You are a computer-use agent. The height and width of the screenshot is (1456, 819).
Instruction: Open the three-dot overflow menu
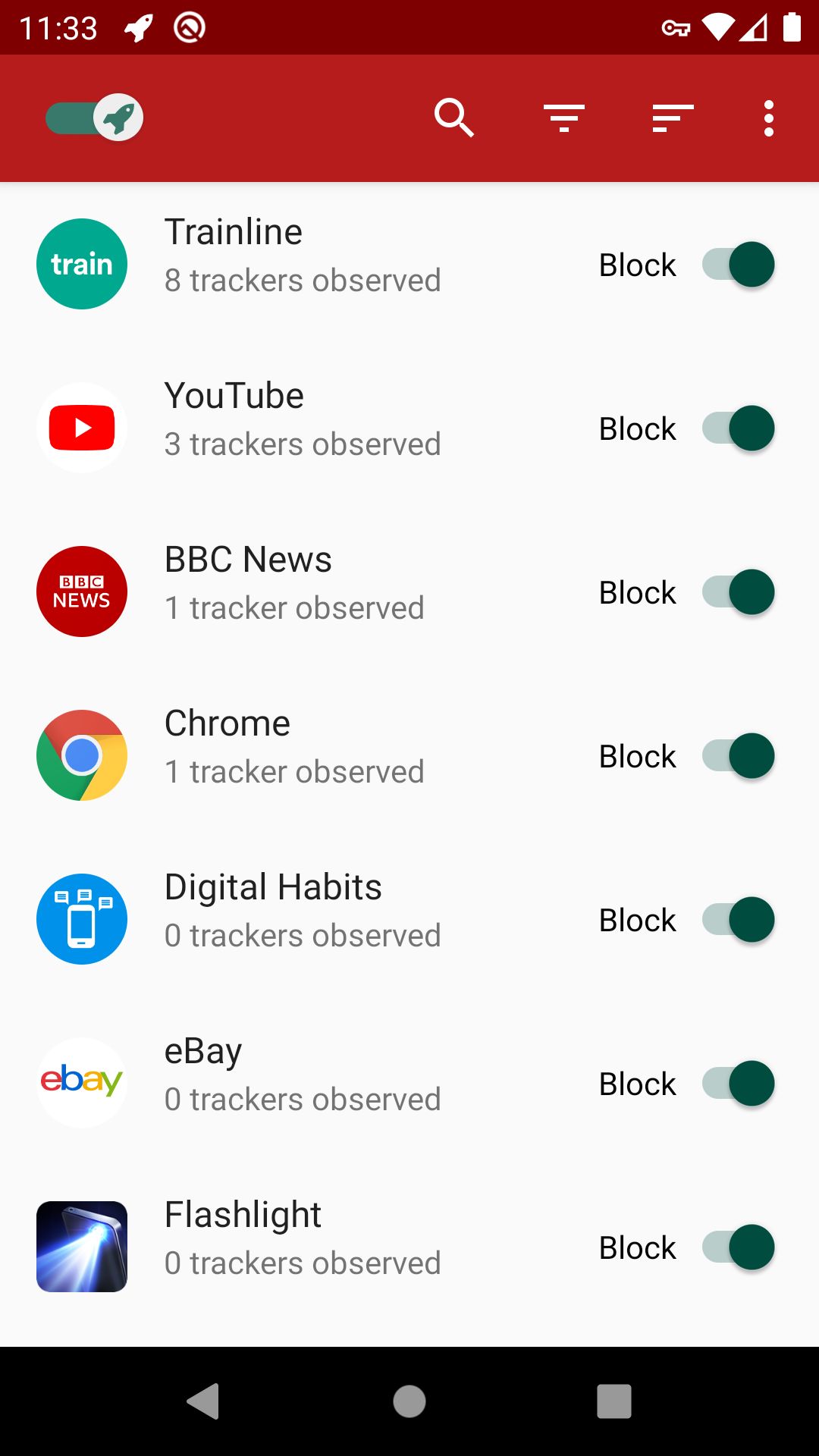click(x=768, y=118)
